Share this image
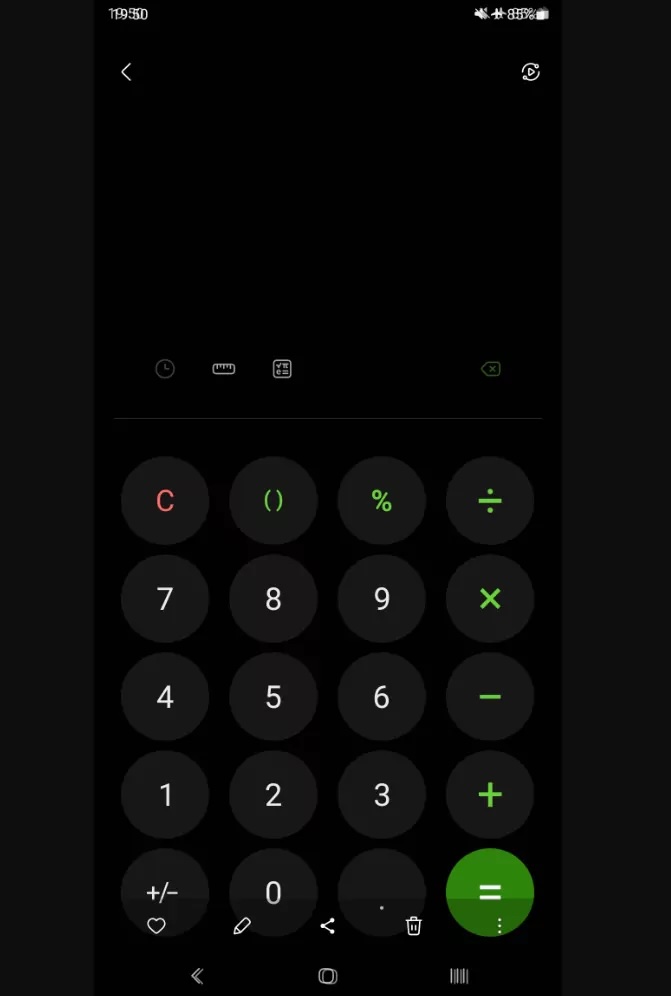This screenshot has width=671, height=996. pos(328,926)
